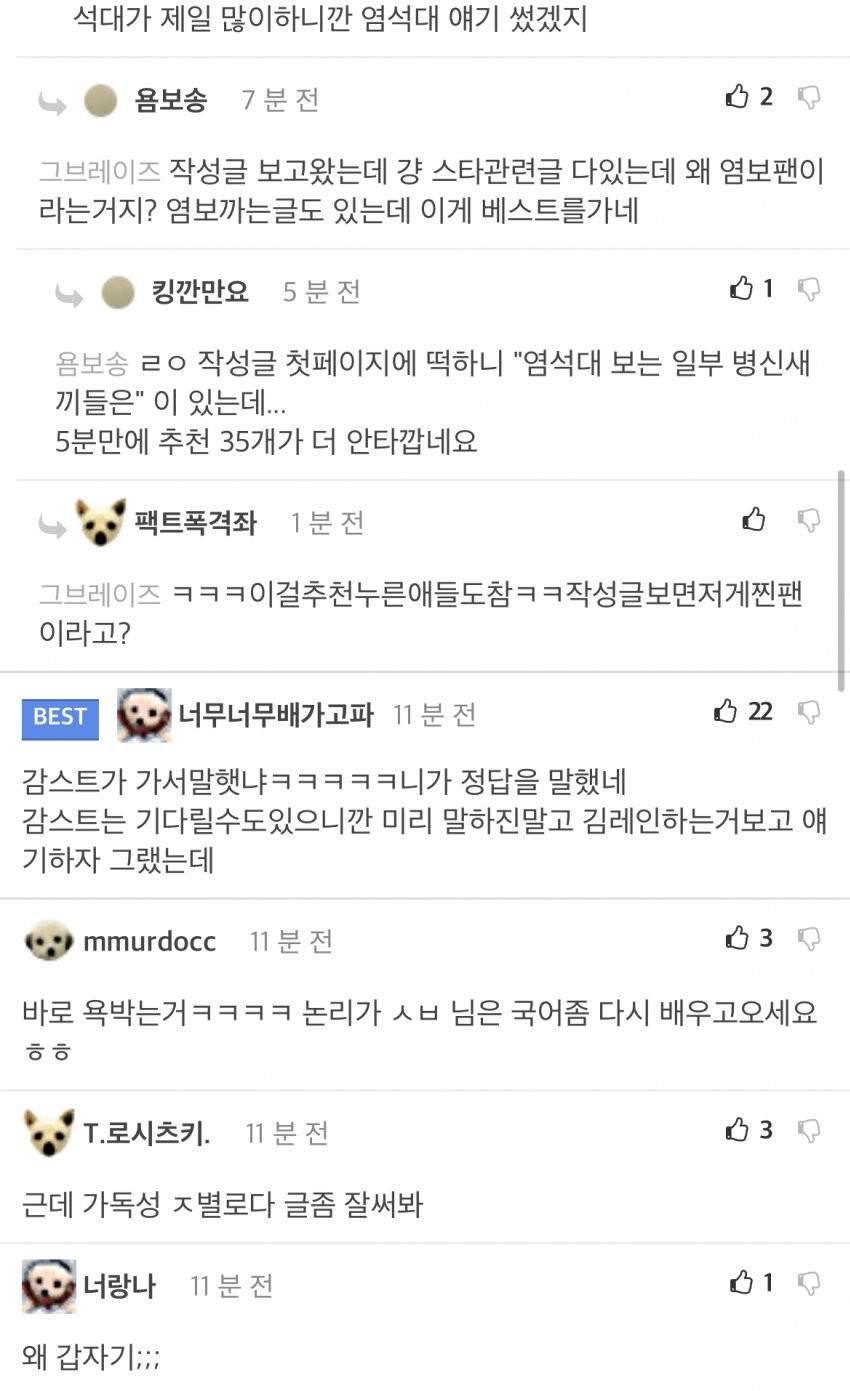Screen dimensions: 850x1391
Task: Open mmurdocc's user profile
Action: pos(149,941)
